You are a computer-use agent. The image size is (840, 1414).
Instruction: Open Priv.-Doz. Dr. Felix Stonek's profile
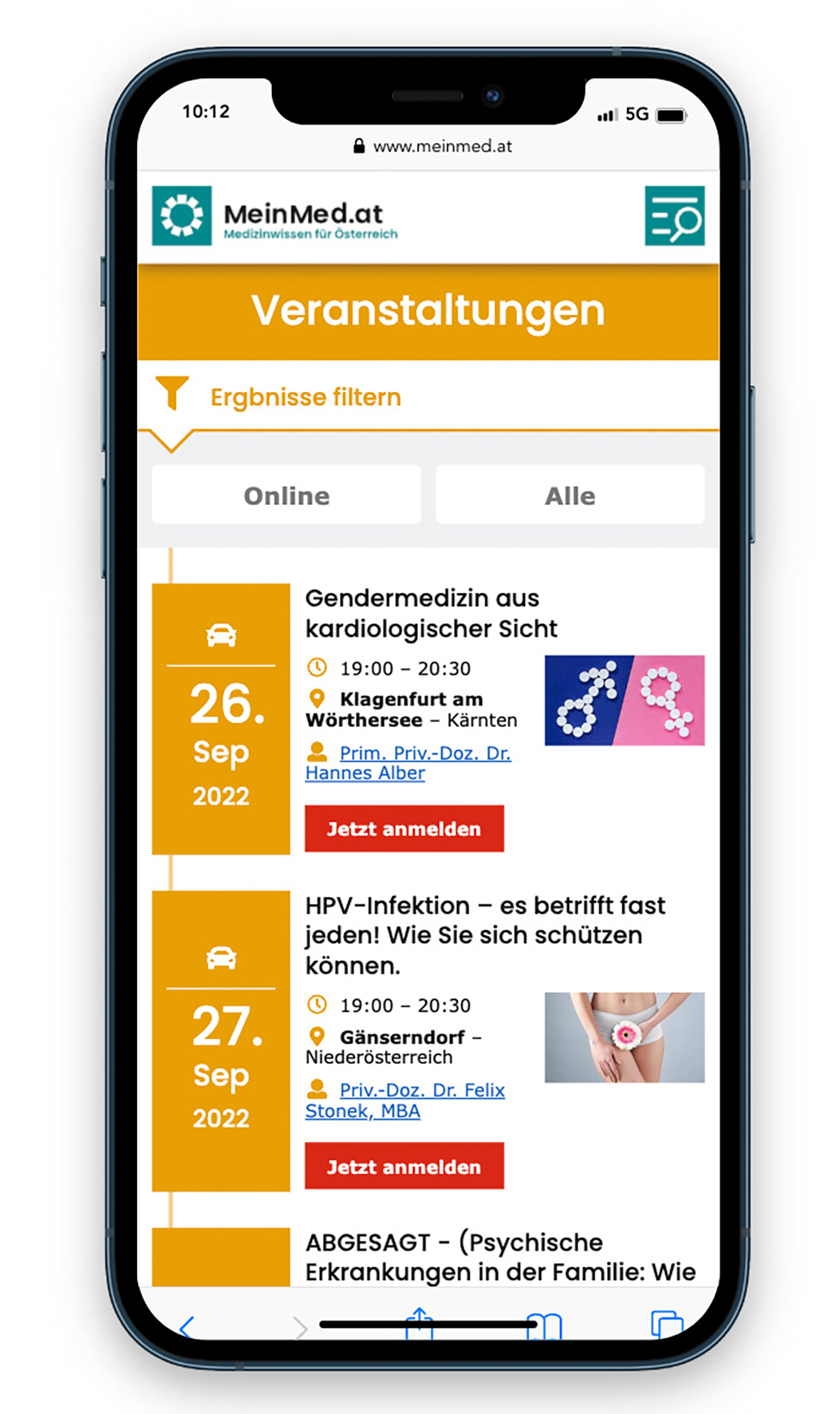point(405,1100)
